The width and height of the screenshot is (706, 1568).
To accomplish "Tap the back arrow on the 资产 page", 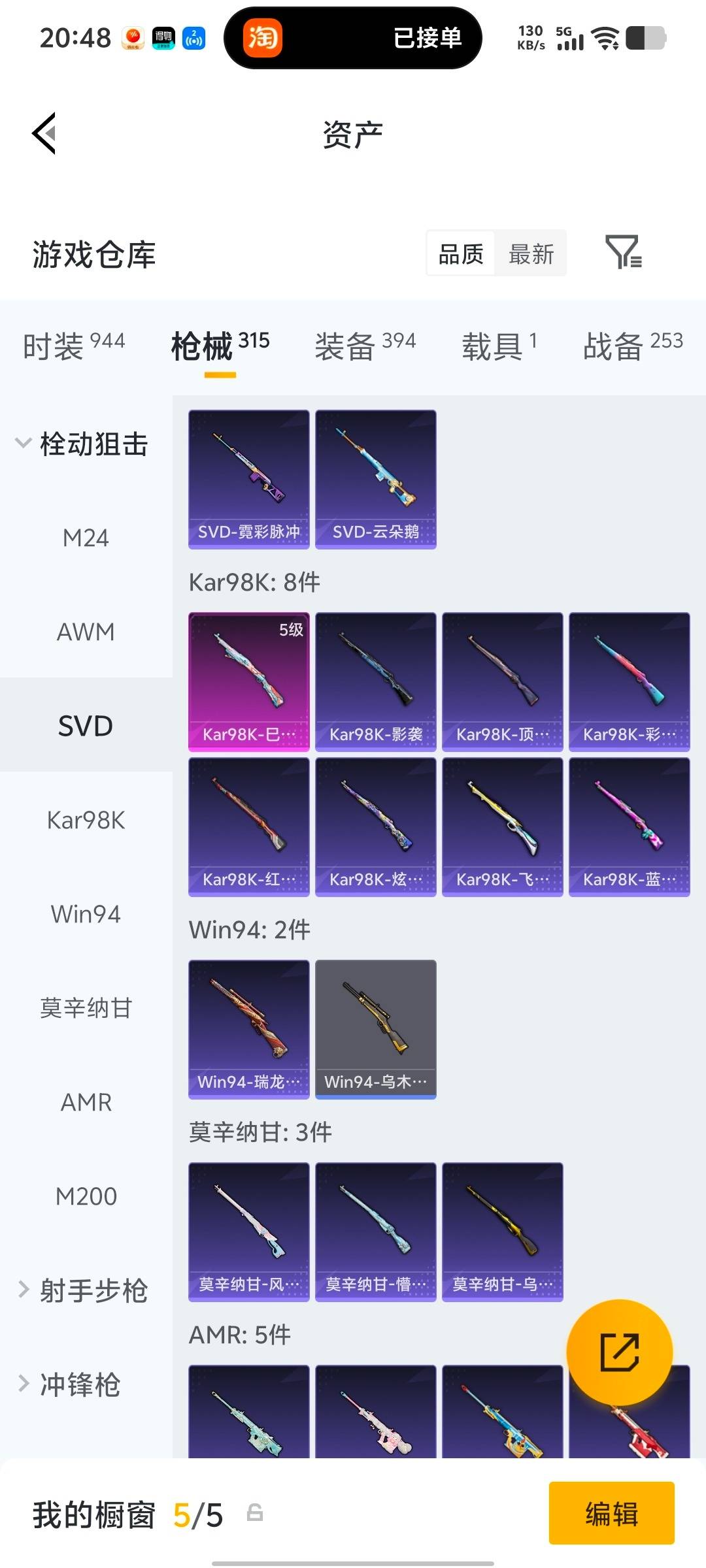I will click(x=44, y=134).
